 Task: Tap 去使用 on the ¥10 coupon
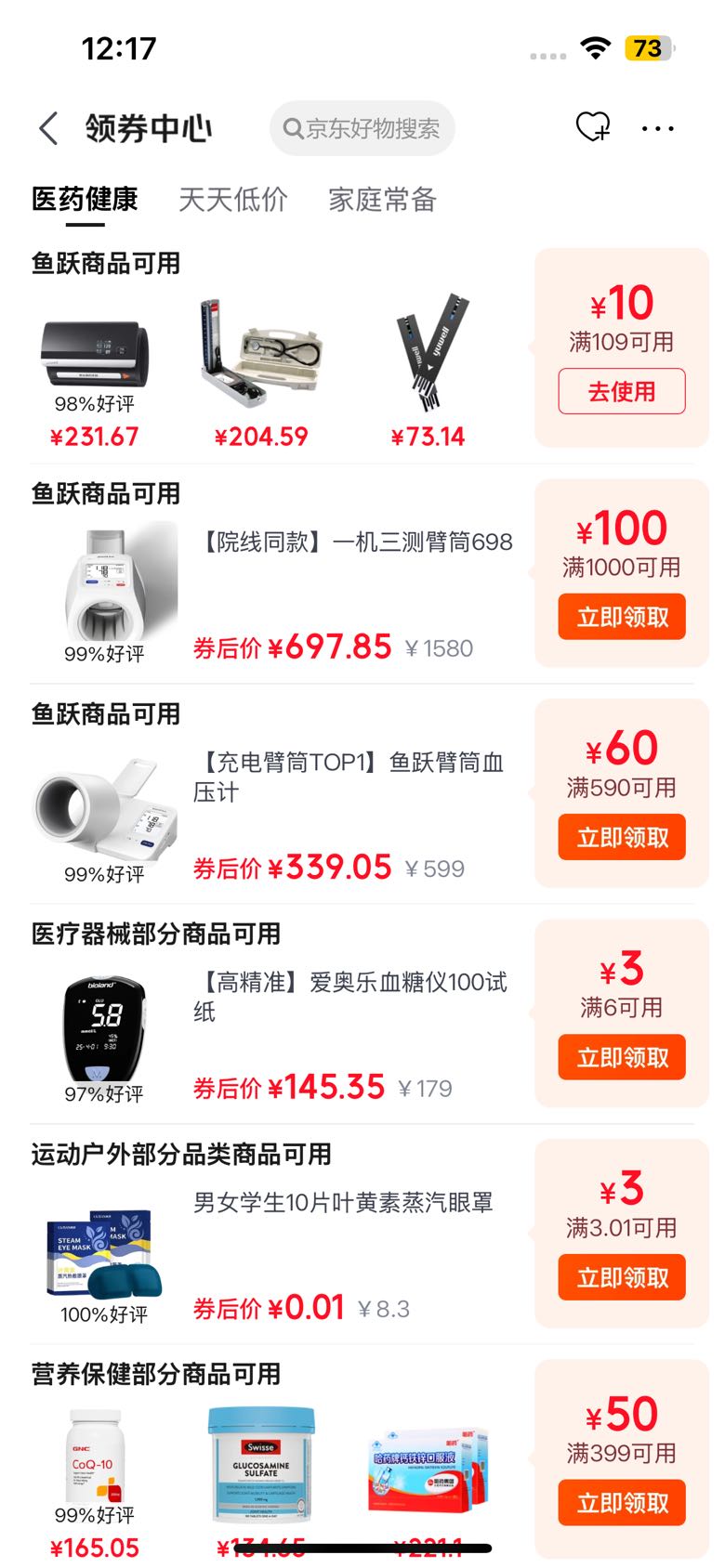[x=622, y=391]
